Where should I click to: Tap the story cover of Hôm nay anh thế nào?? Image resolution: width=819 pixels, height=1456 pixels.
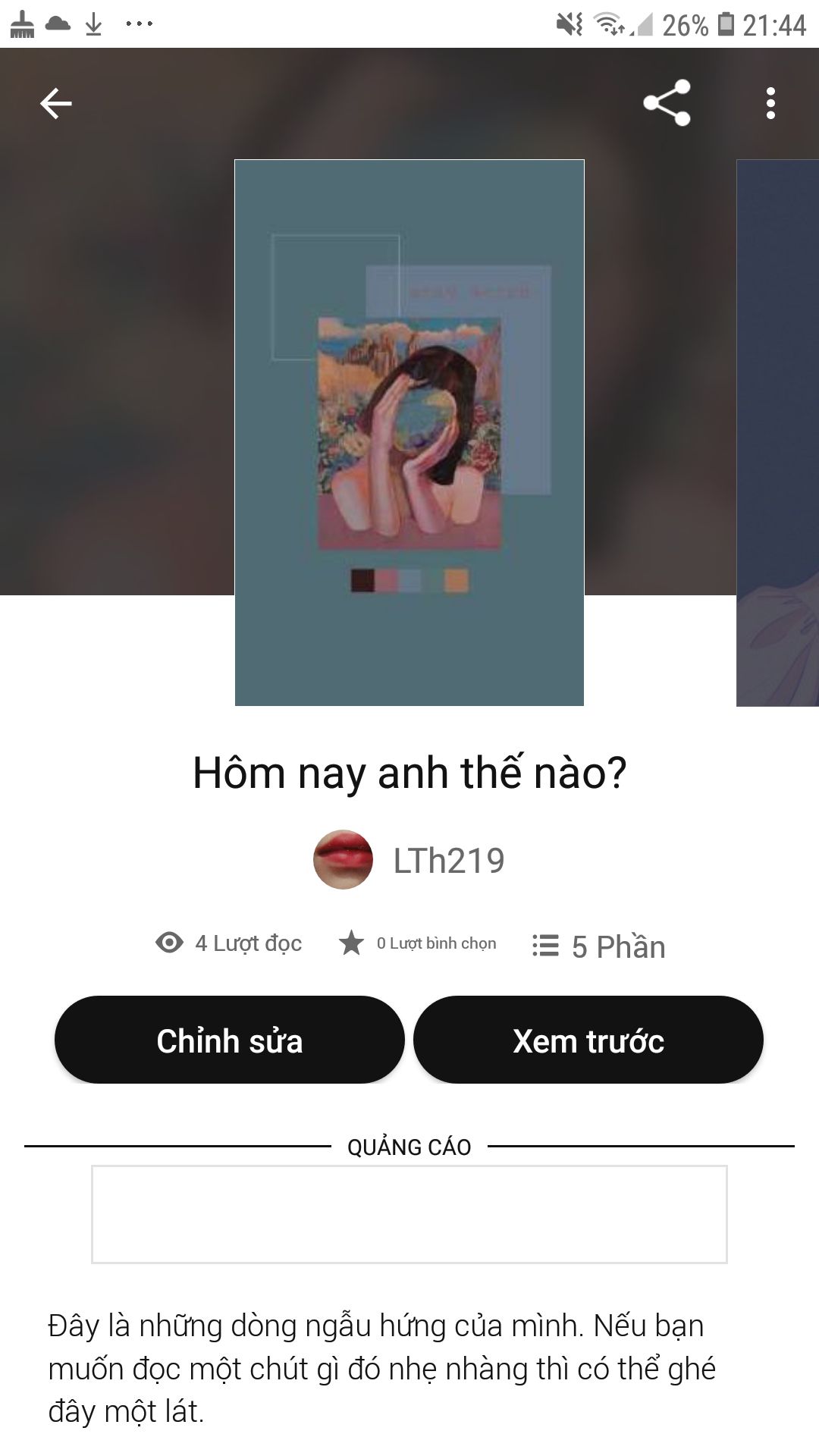point(409,432)
